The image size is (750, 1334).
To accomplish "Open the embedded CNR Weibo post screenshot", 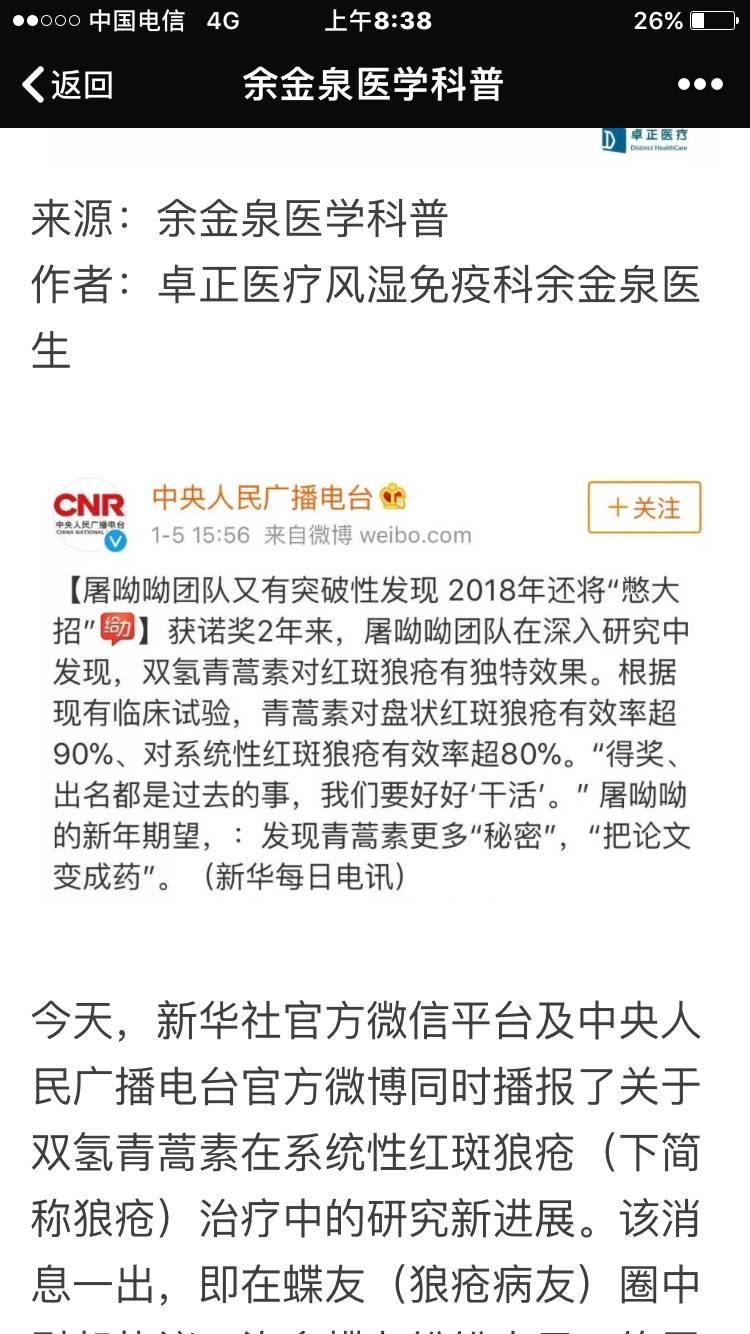I will 375,690.
